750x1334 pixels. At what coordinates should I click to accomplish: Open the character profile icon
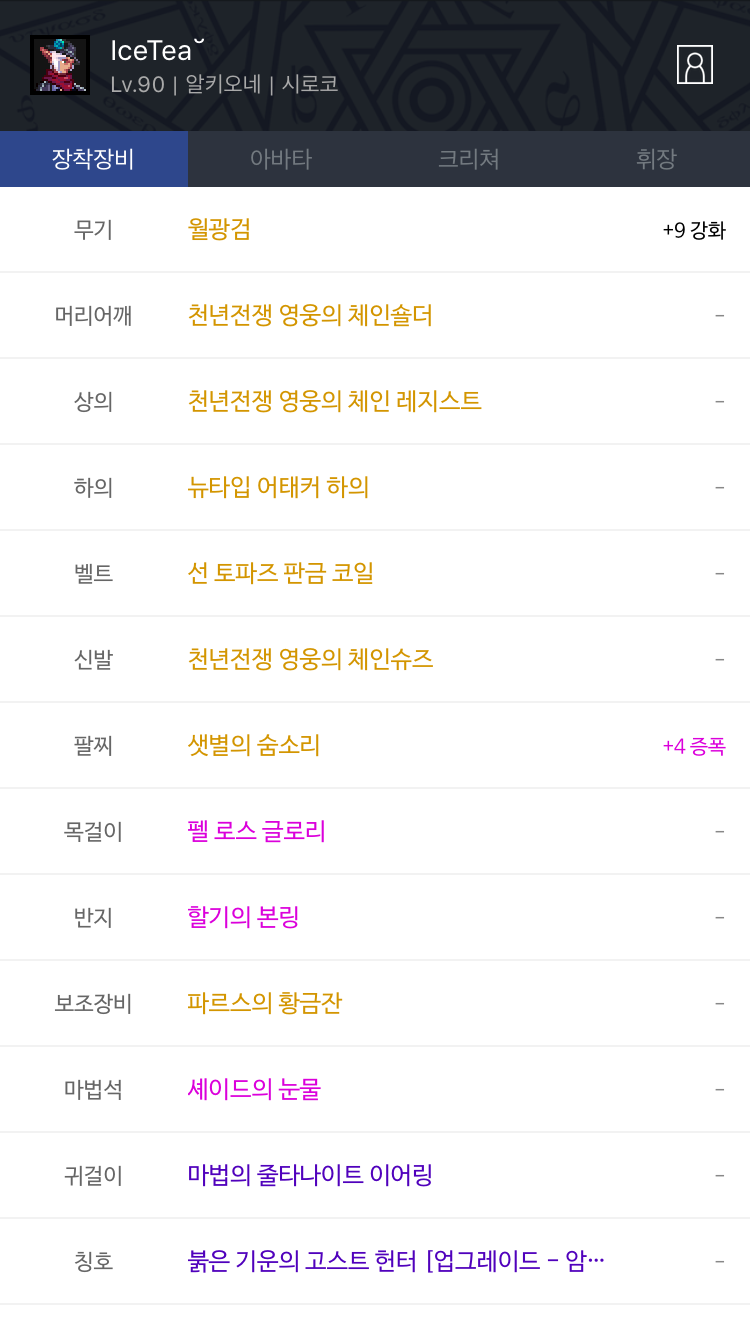[695, 65]
